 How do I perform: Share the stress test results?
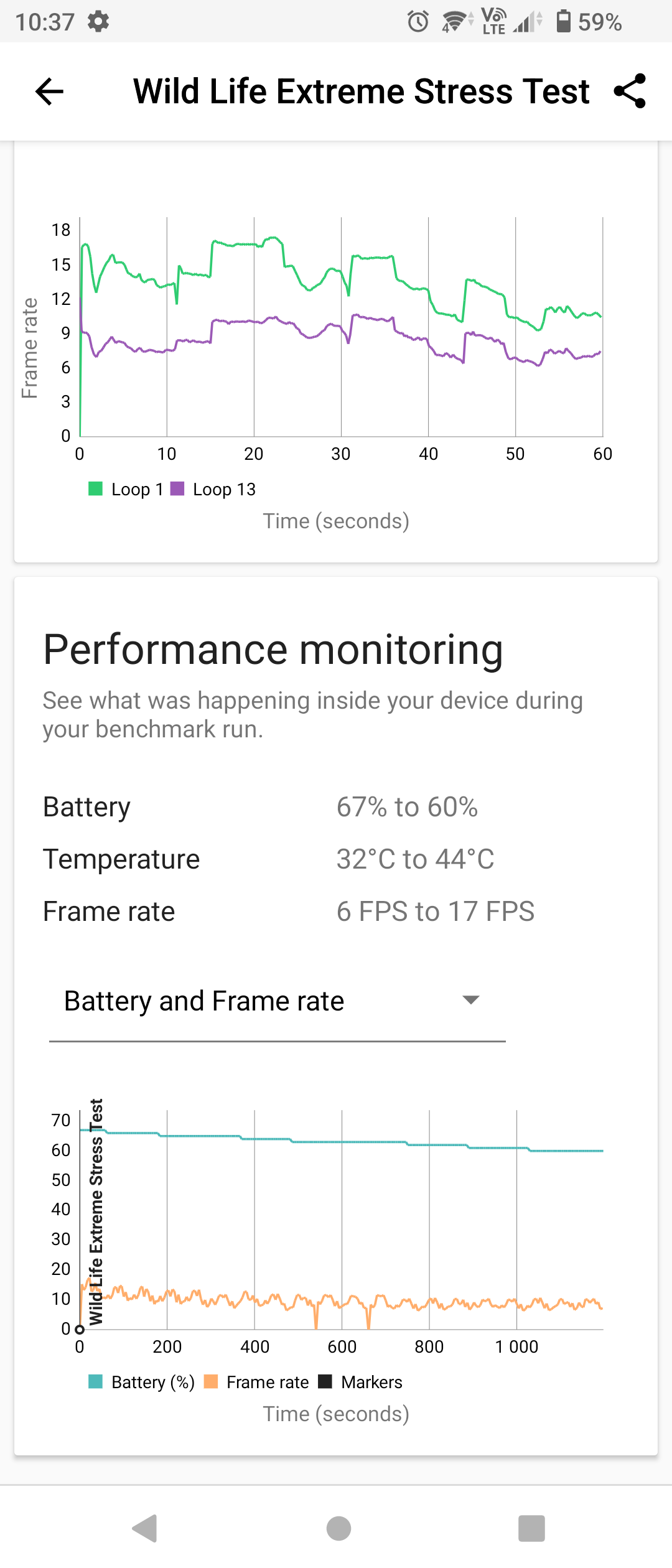coord(630,91)
